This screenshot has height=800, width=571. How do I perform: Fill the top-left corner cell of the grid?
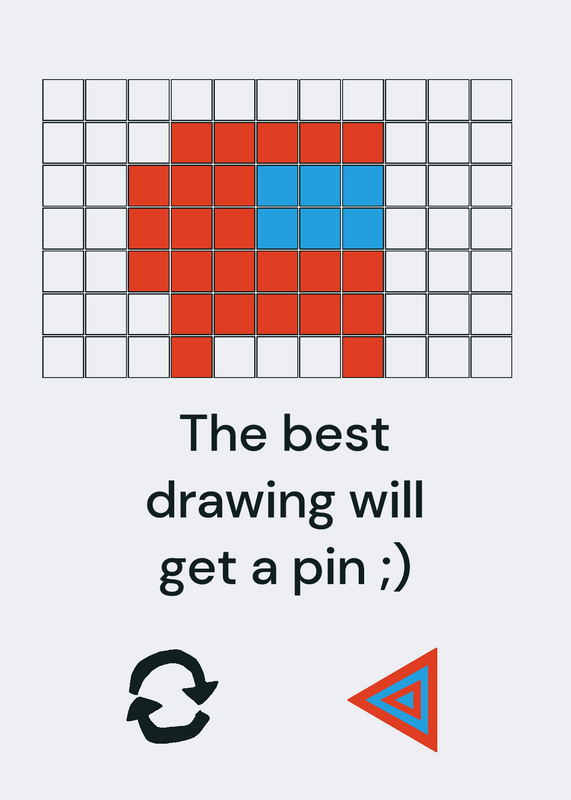click(63, 100)
